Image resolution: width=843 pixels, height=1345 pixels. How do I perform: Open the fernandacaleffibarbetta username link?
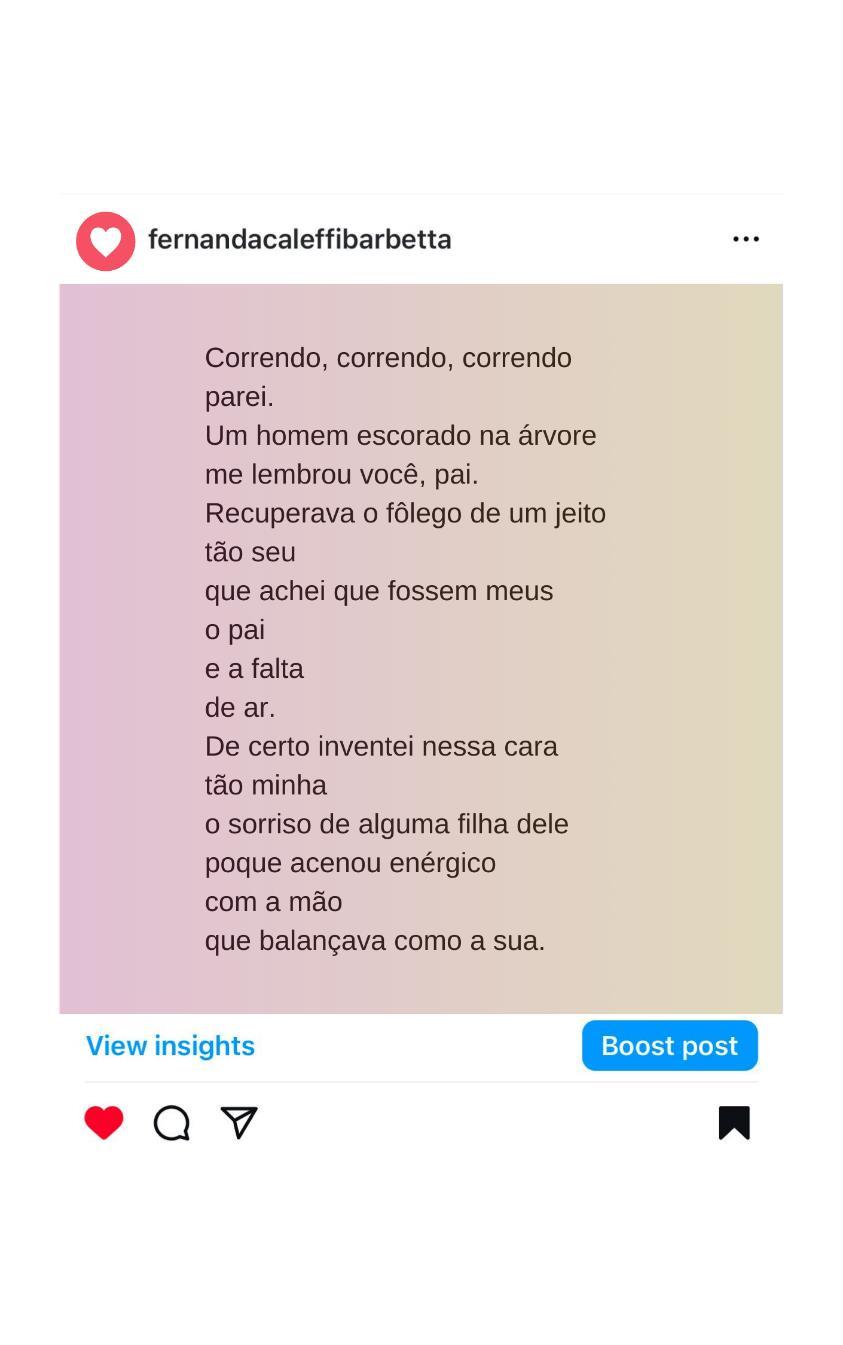tap(299, 240)
